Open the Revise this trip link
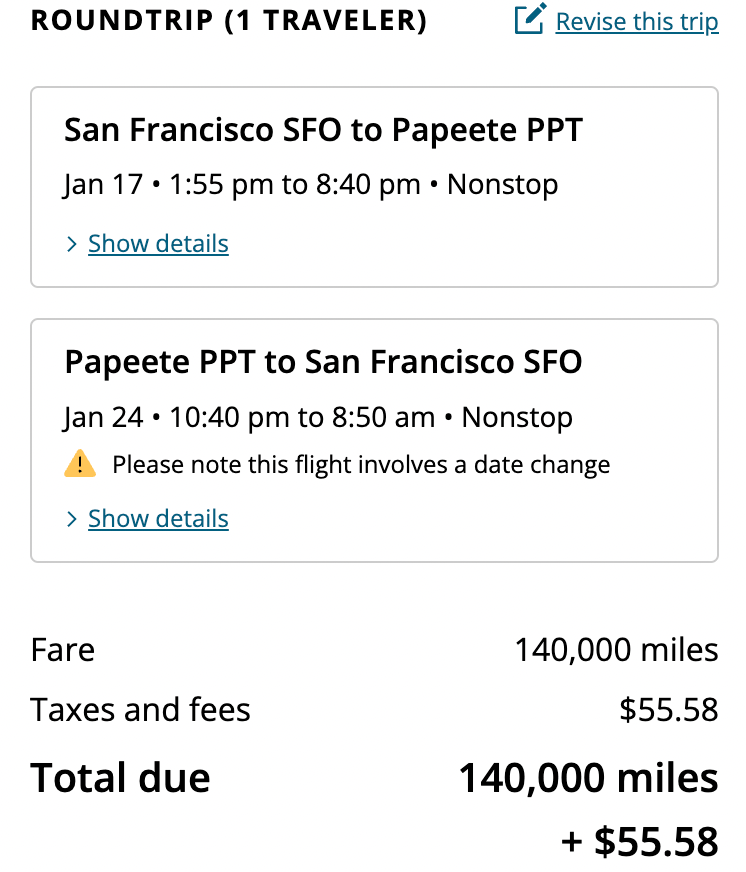 [637, 21]
